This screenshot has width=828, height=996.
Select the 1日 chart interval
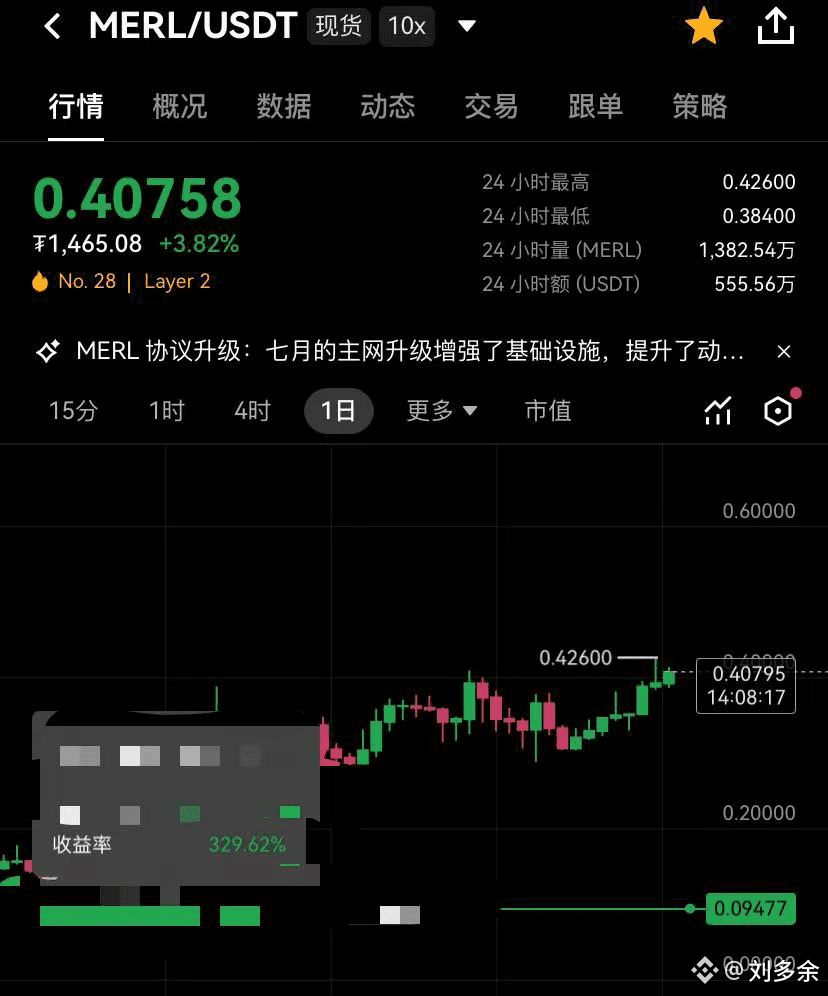click(338, 411)
